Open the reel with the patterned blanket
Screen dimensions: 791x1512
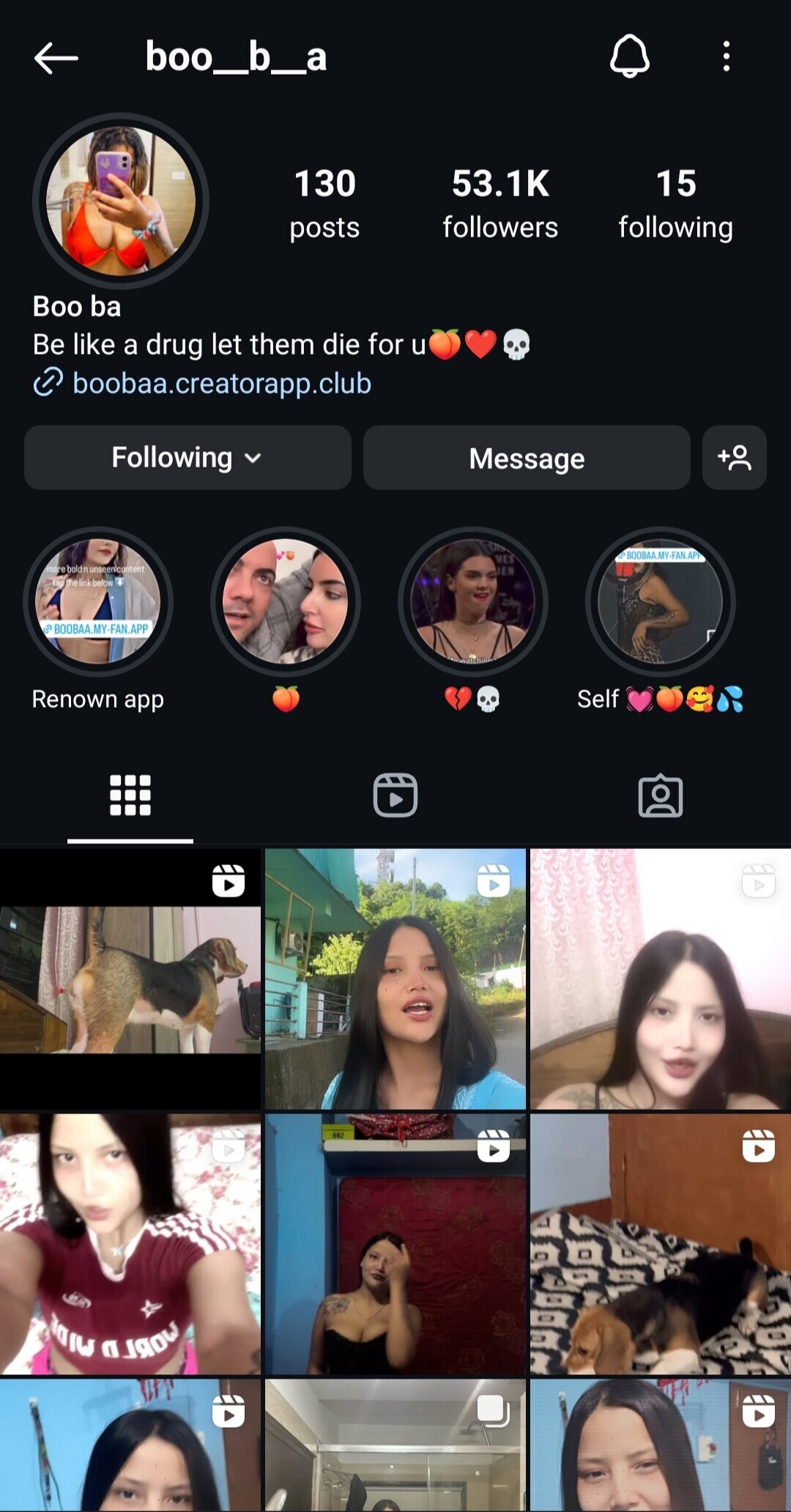click(x=660, y=1244)
